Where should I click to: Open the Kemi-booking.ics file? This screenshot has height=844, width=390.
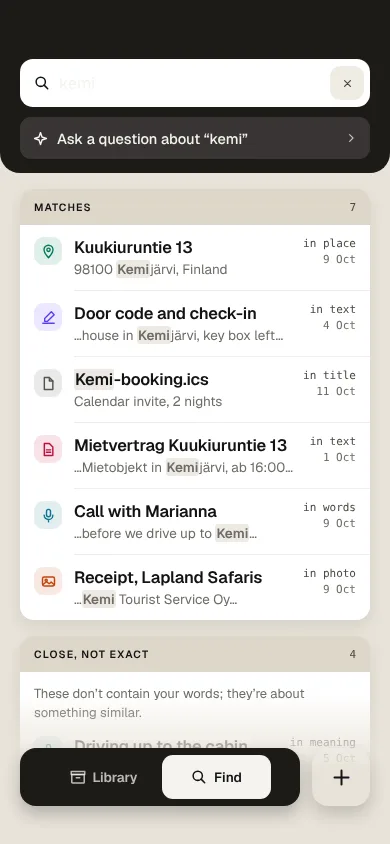tap(195, 390)
